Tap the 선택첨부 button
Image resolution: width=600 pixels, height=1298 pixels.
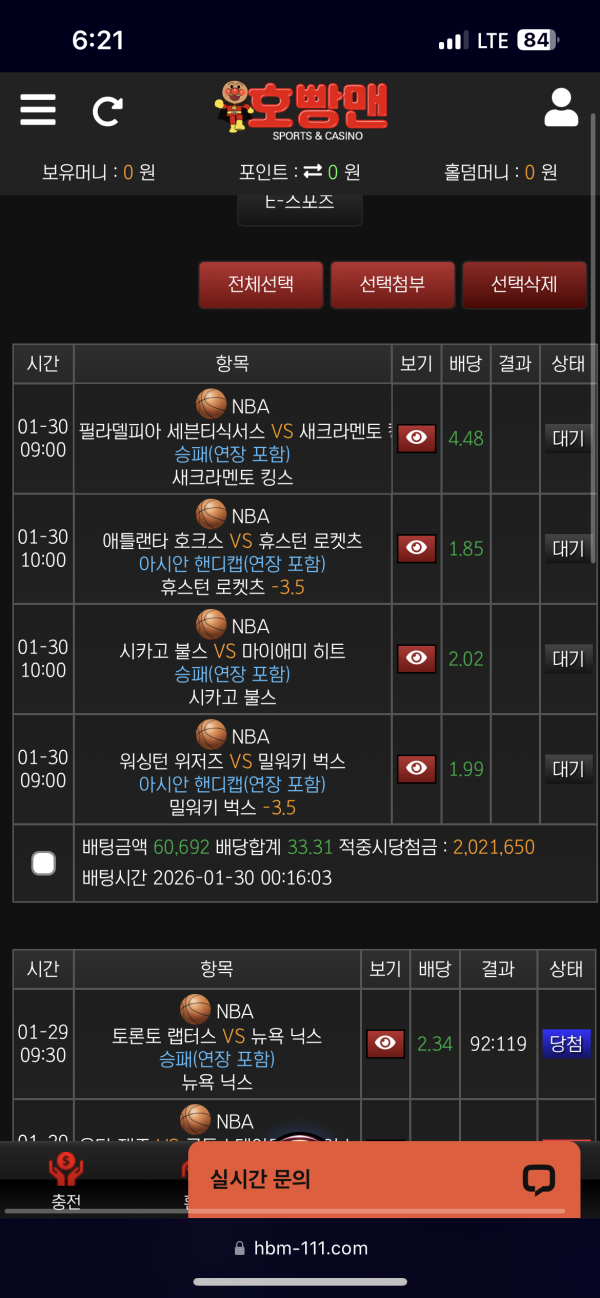click(392, 284)
